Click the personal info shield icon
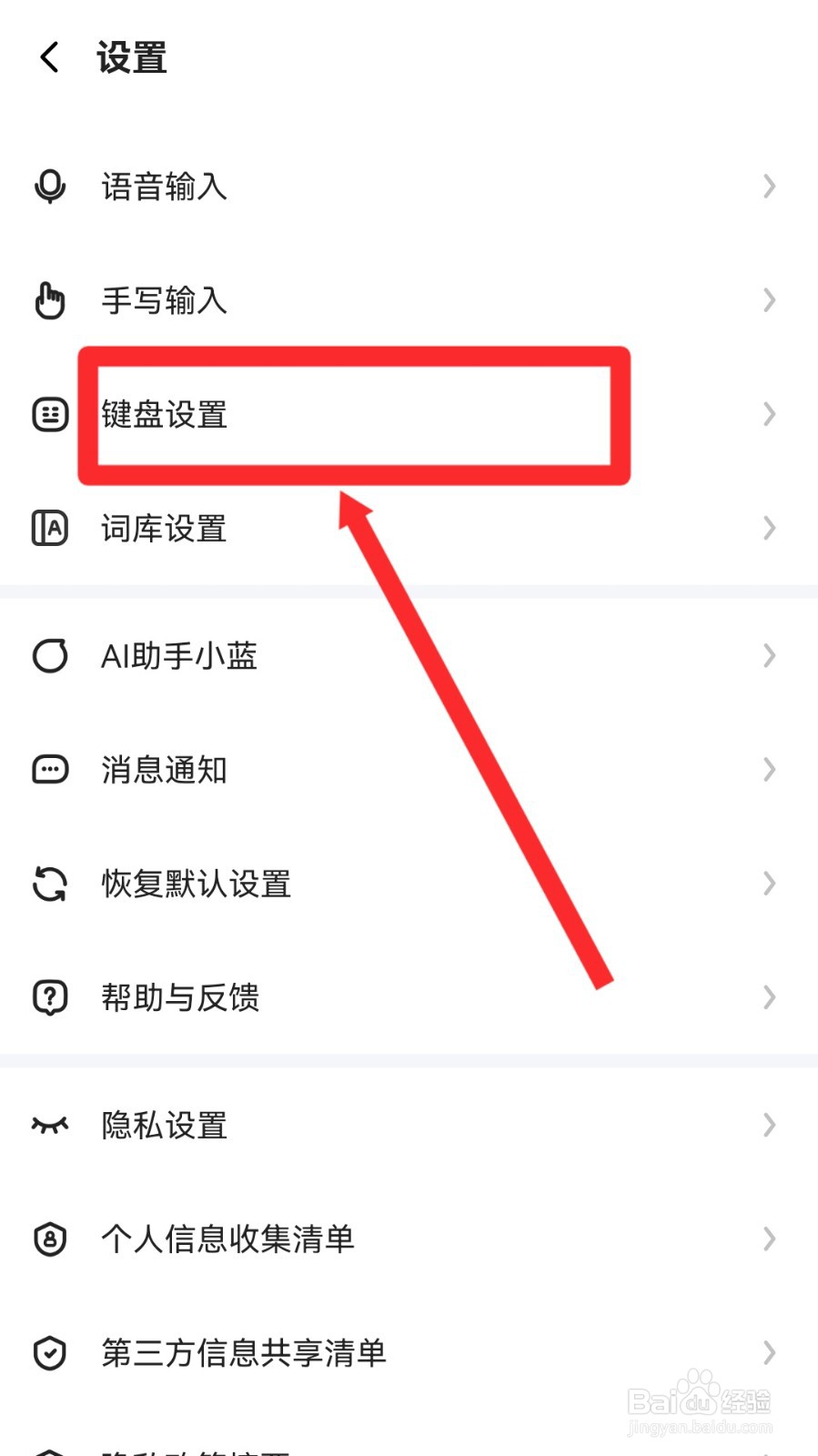This screenshot has height=1456, width=818. (x=50, y=1239)
